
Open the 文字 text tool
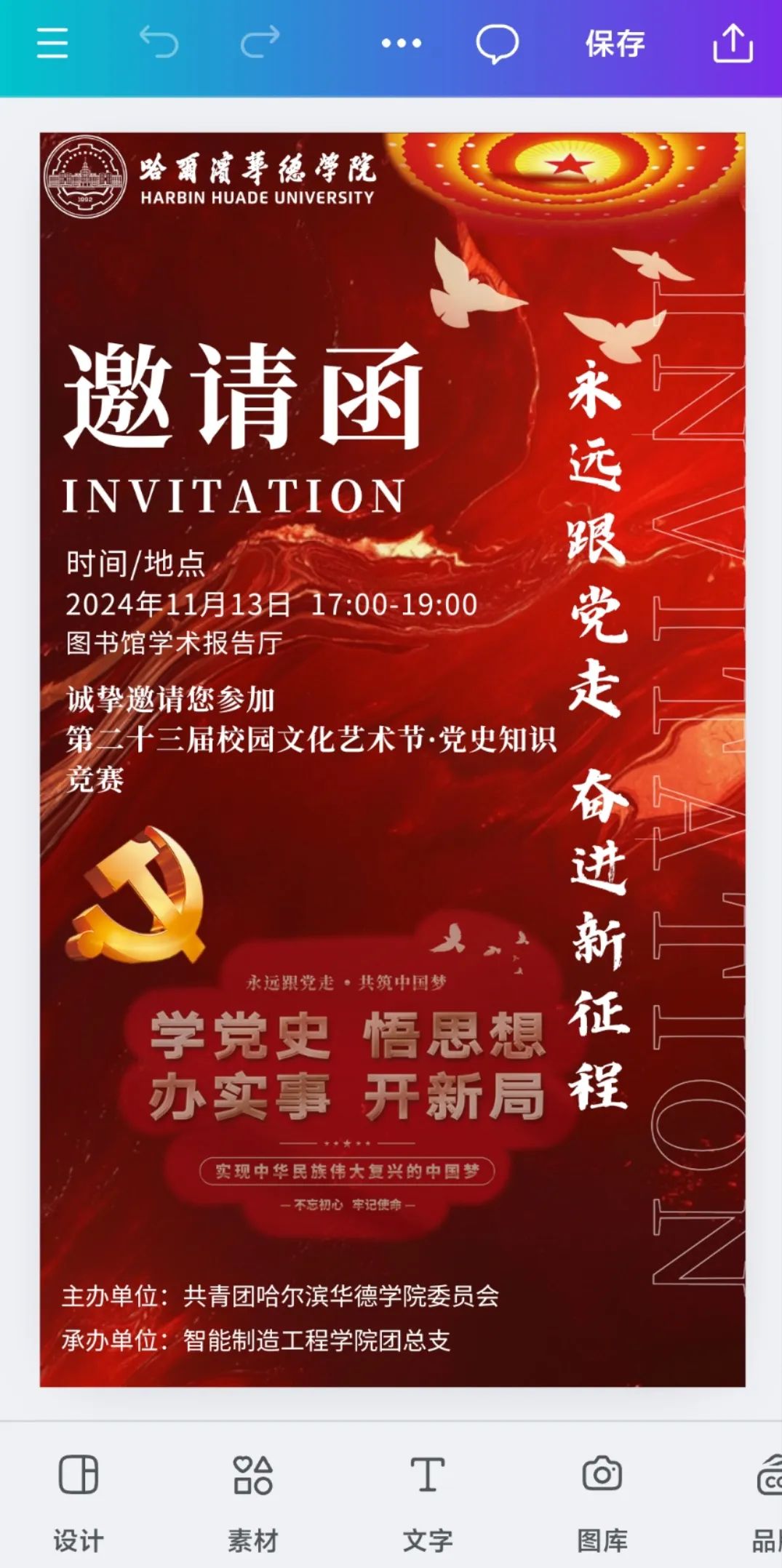coord(428,1500)
